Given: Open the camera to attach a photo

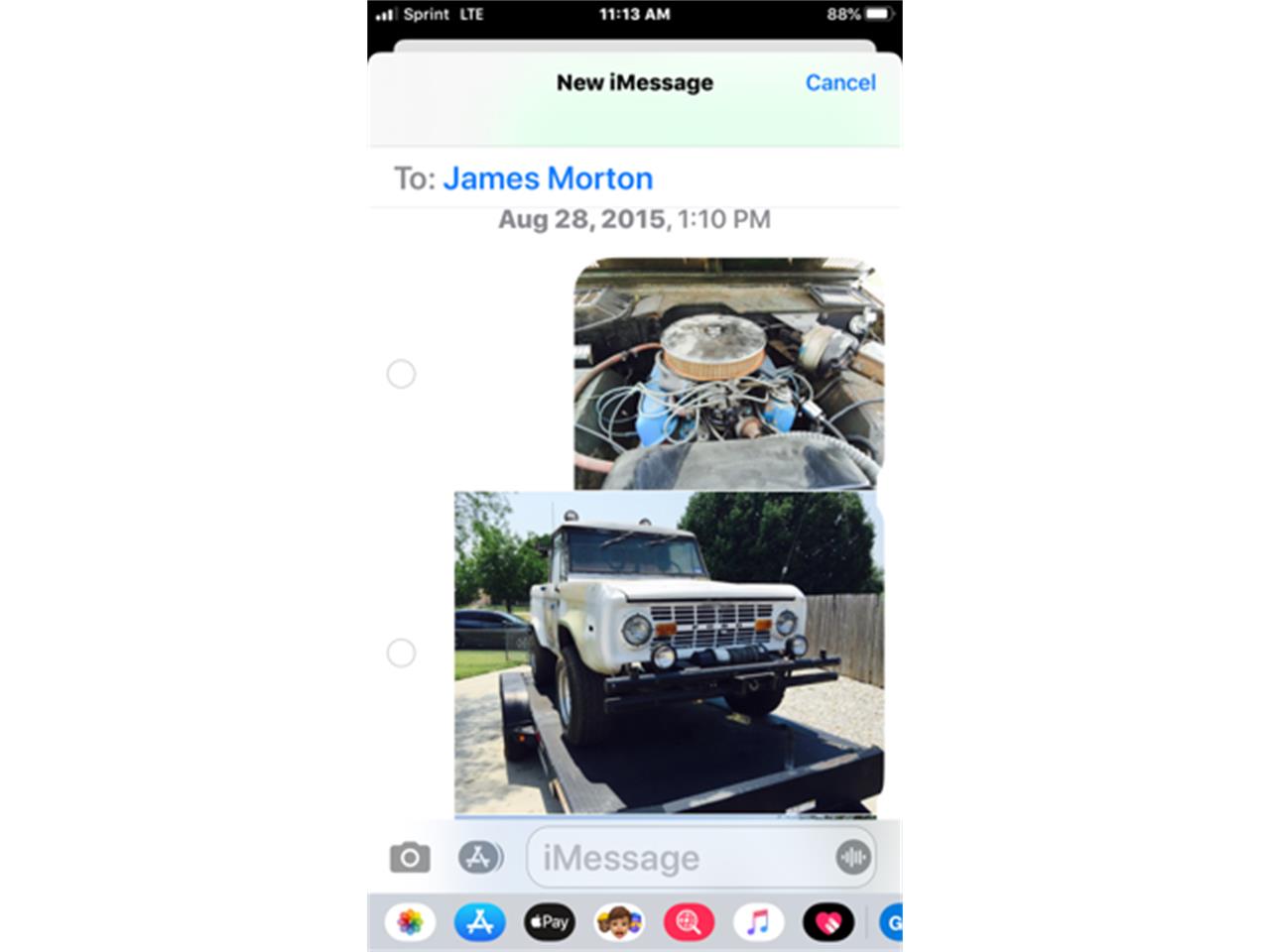Looking at the screenshot, I should coord(410,857).
